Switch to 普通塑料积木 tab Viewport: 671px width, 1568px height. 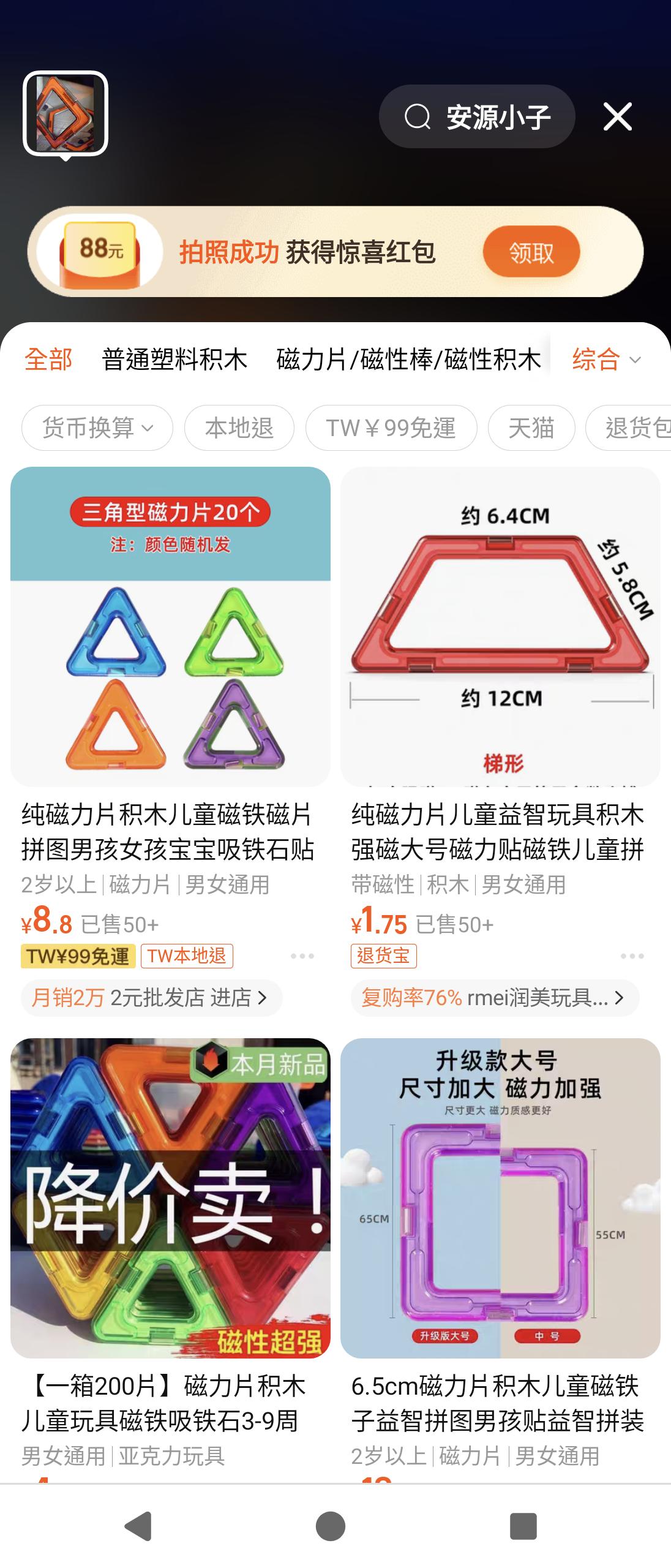click(x=174, y=360)
